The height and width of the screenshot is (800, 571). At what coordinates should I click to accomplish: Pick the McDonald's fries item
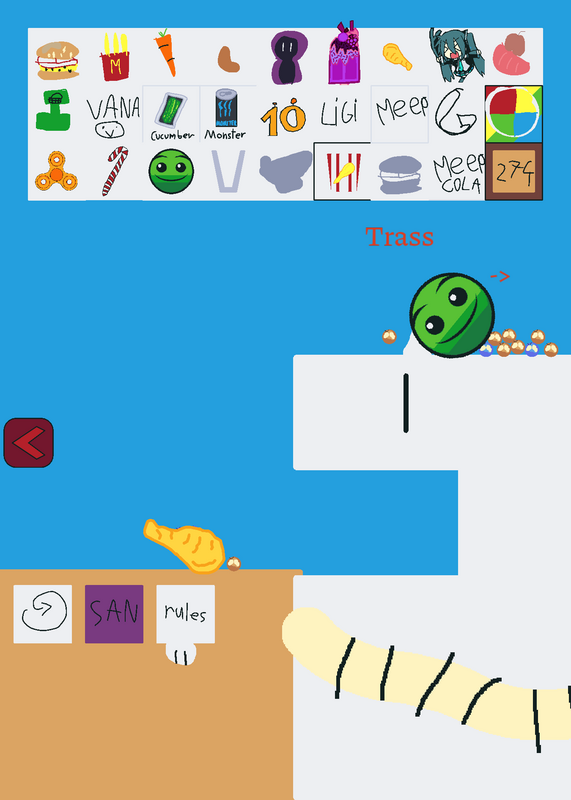pos(115,57)
